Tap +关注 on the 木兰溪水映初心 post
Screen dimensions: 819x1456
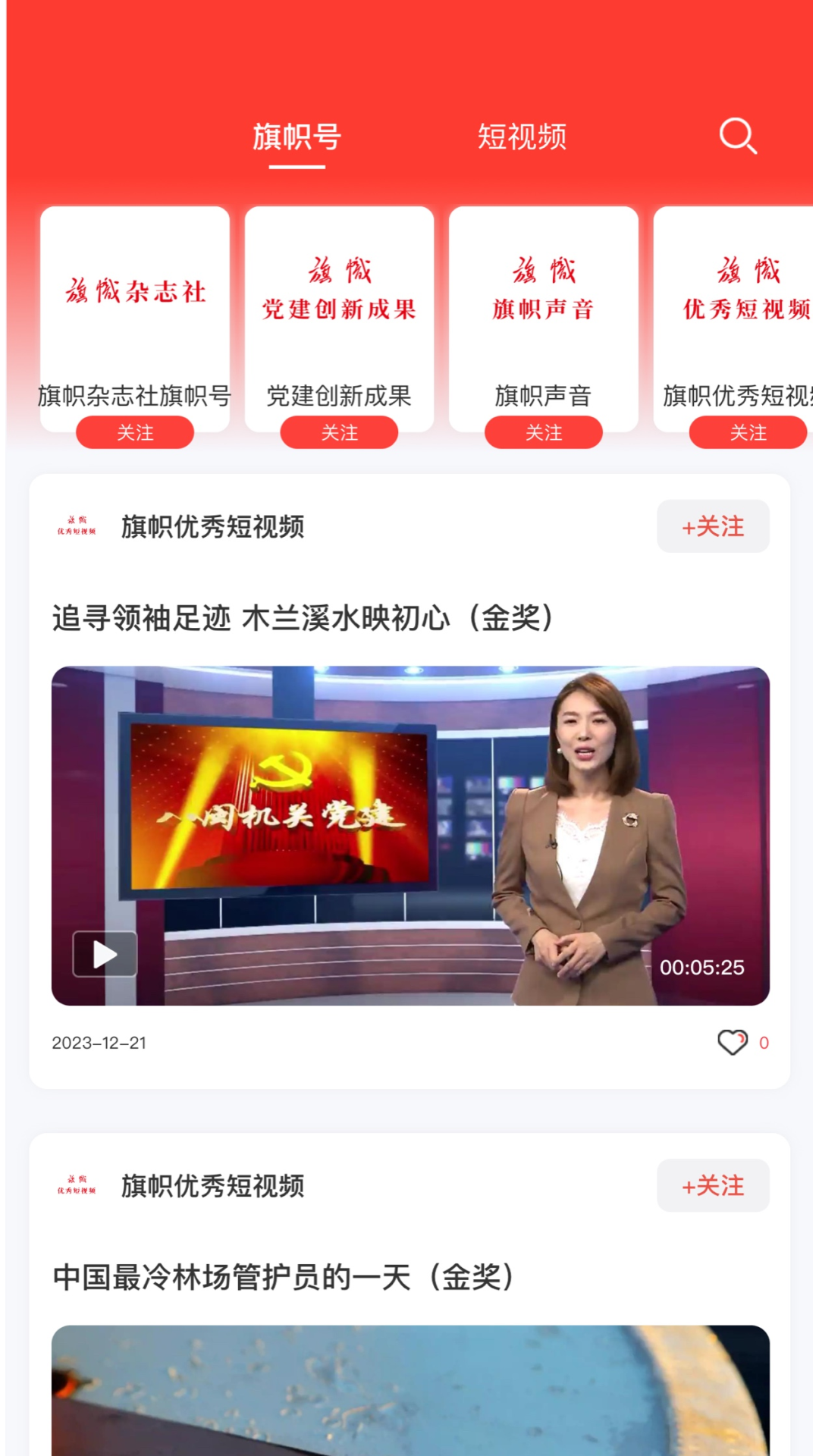[x=713, y=526]
